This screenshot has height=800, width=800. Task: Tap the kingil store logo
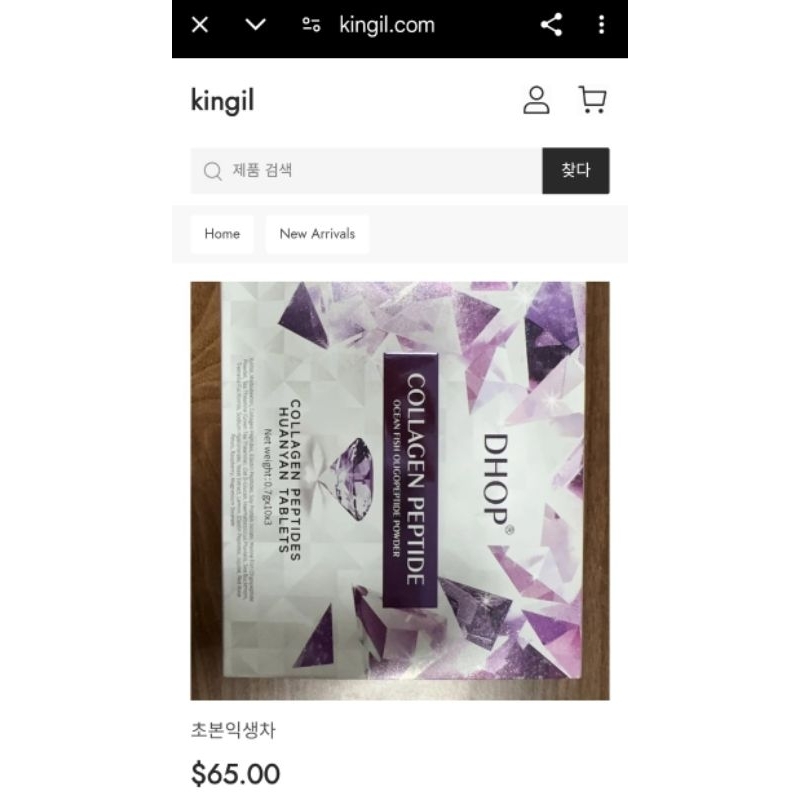(x=222, y=101)
